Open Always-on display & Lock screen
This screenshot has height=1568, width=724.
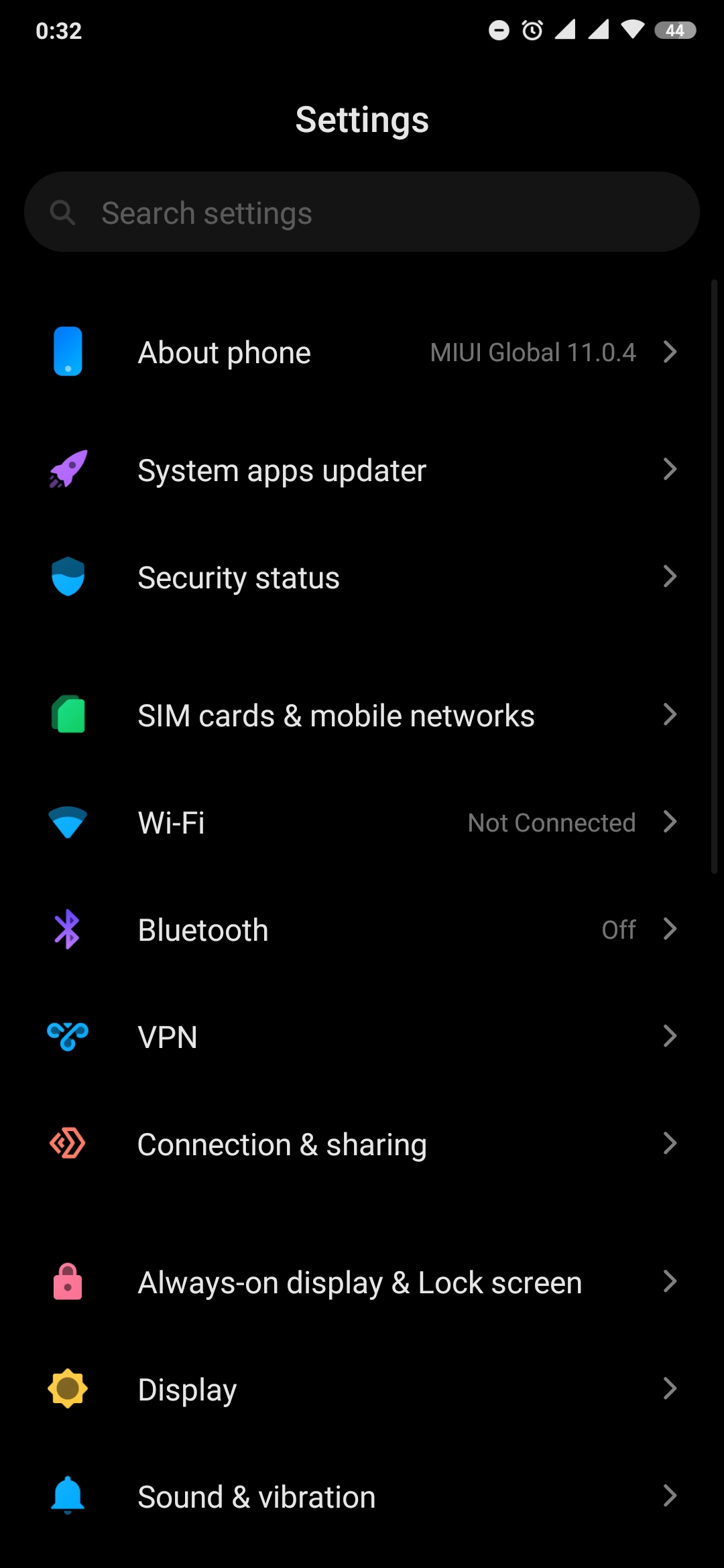coord(362,1282)
